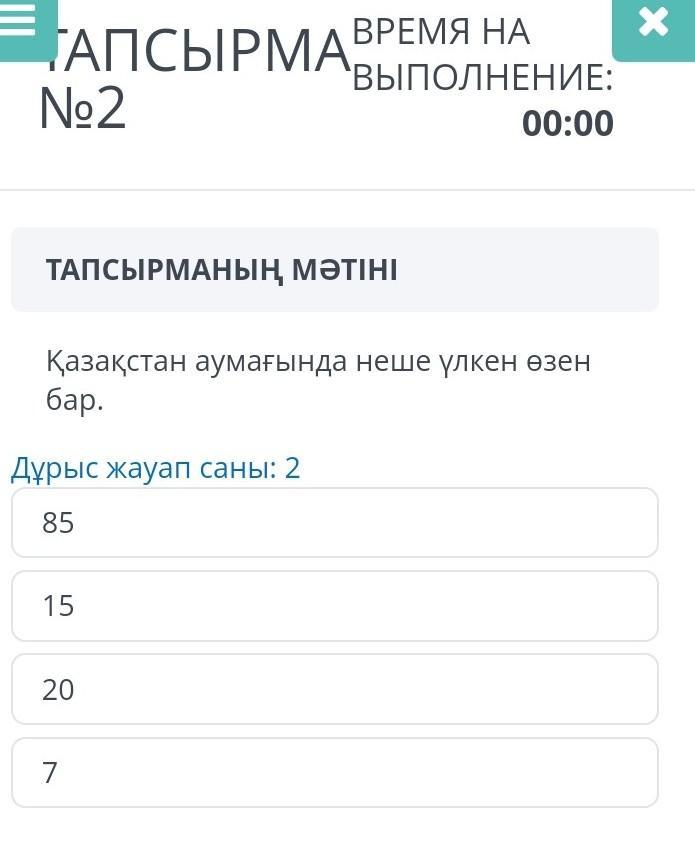Pick answer option 20
Image resolution: width=695 pixels, height=866 pixels.
coord(334,689)
